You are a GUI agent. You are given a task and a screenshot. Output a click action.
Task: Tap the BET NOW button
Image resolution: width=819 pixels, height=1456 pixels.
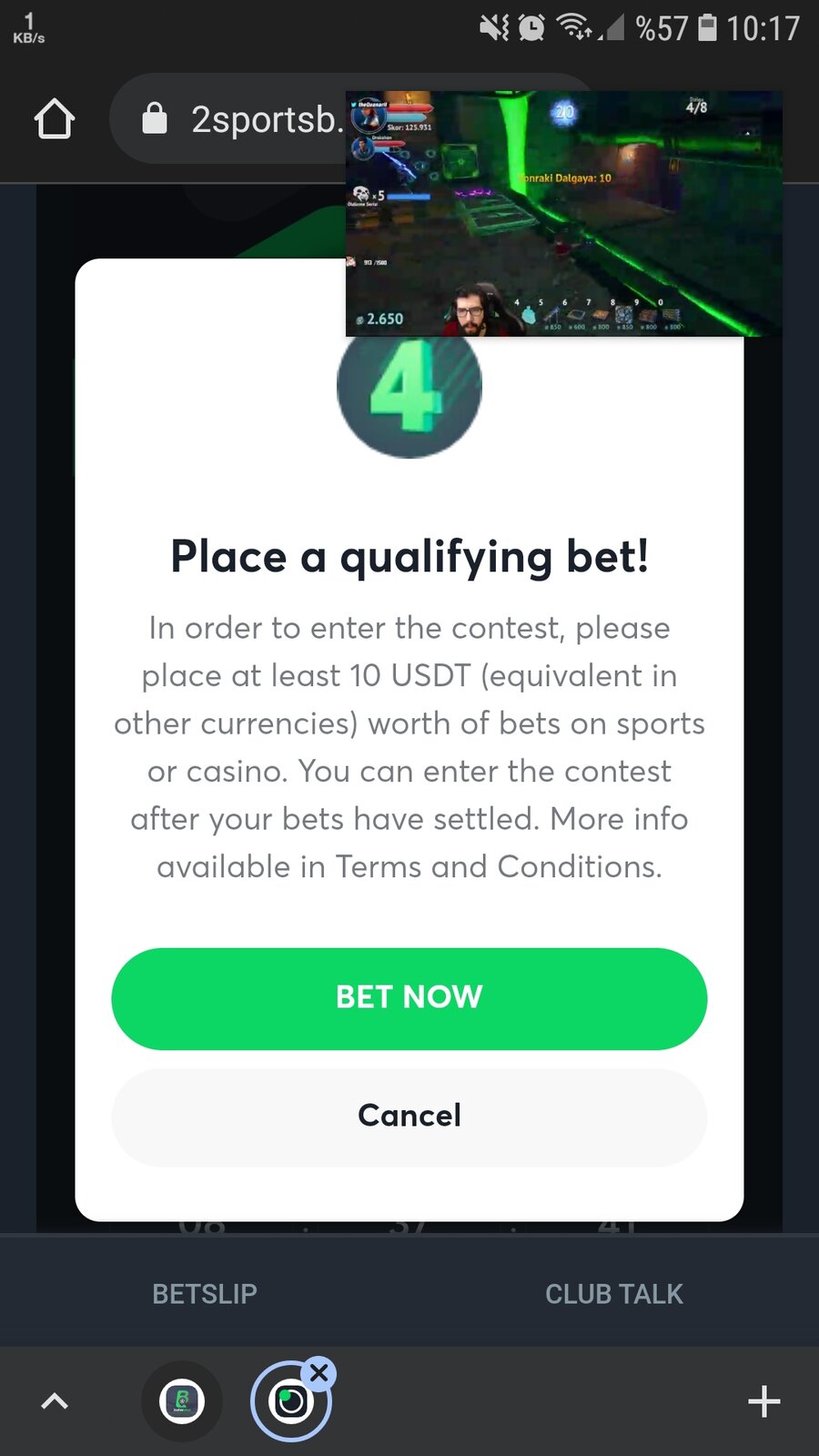click(409, 998)
